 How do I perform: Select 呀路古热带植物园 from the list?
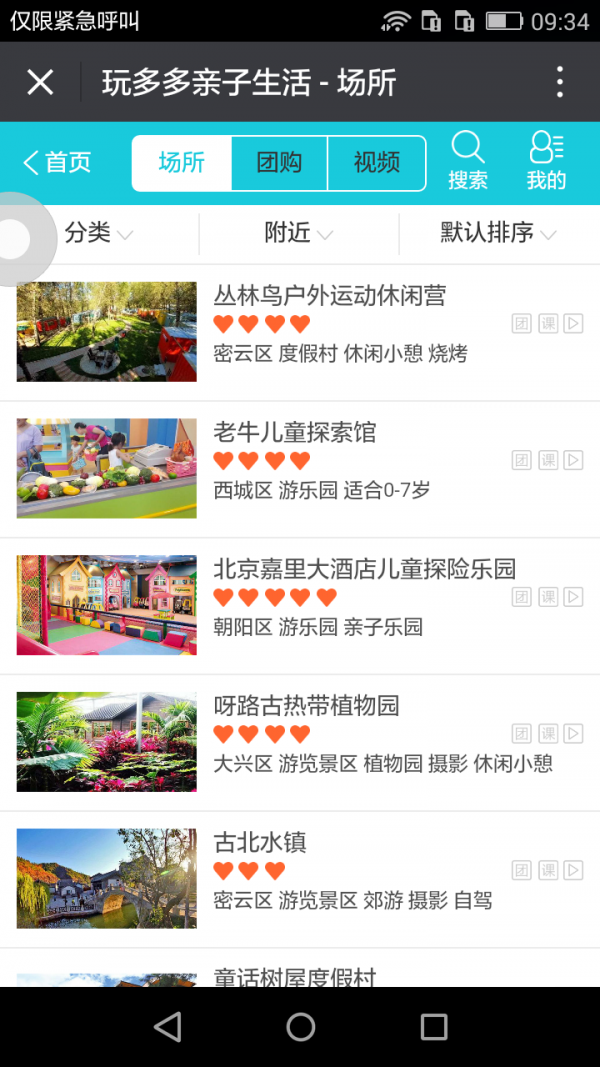tap(306, 707)
